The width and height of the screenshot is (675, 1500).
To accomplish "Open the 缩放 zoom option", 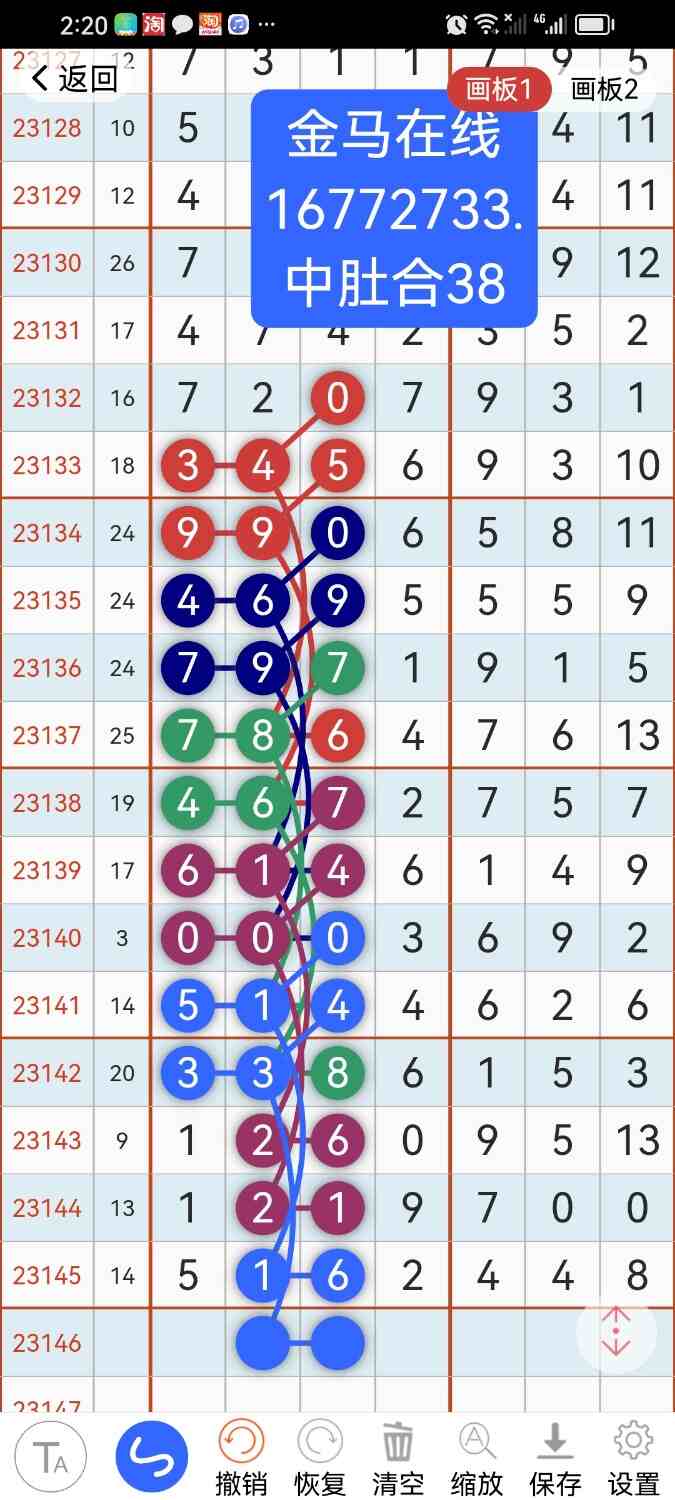I will click(477, 1457).
